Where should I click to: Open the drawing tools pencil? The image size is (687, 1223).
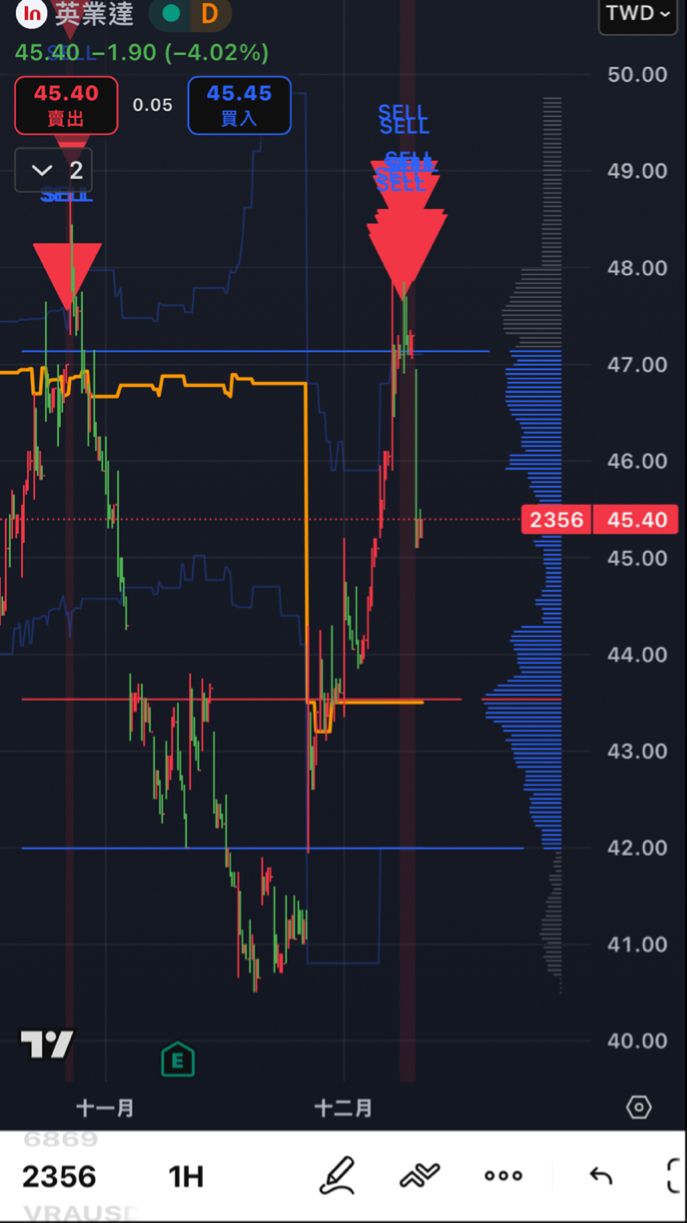click(337, 1176)
